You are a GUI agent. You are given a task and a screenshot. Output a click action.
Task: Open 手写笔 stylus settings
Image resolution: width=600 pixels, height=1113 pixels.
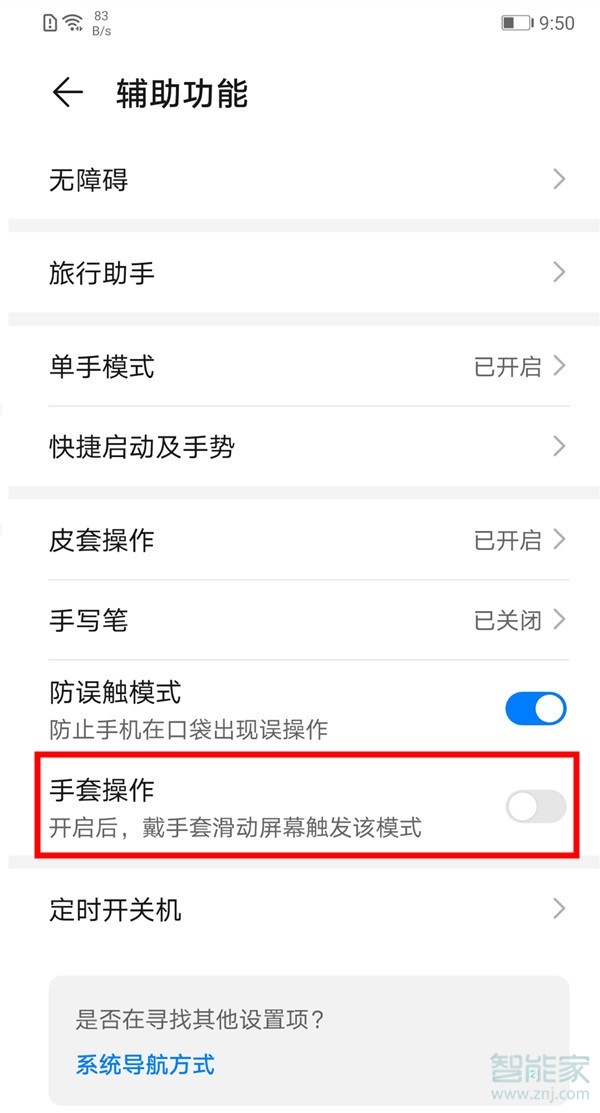300,620
